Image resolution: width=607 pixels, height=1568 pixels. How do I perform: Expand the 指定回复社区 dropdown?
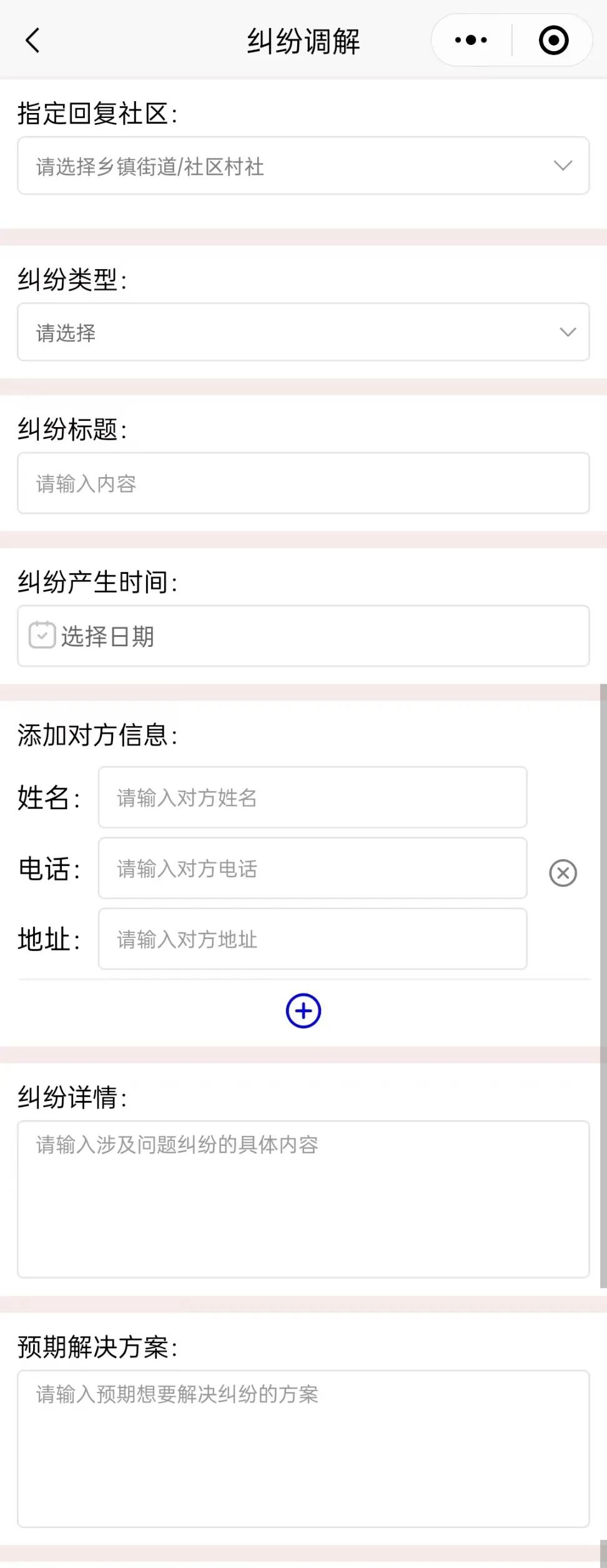tap(303, 166)
